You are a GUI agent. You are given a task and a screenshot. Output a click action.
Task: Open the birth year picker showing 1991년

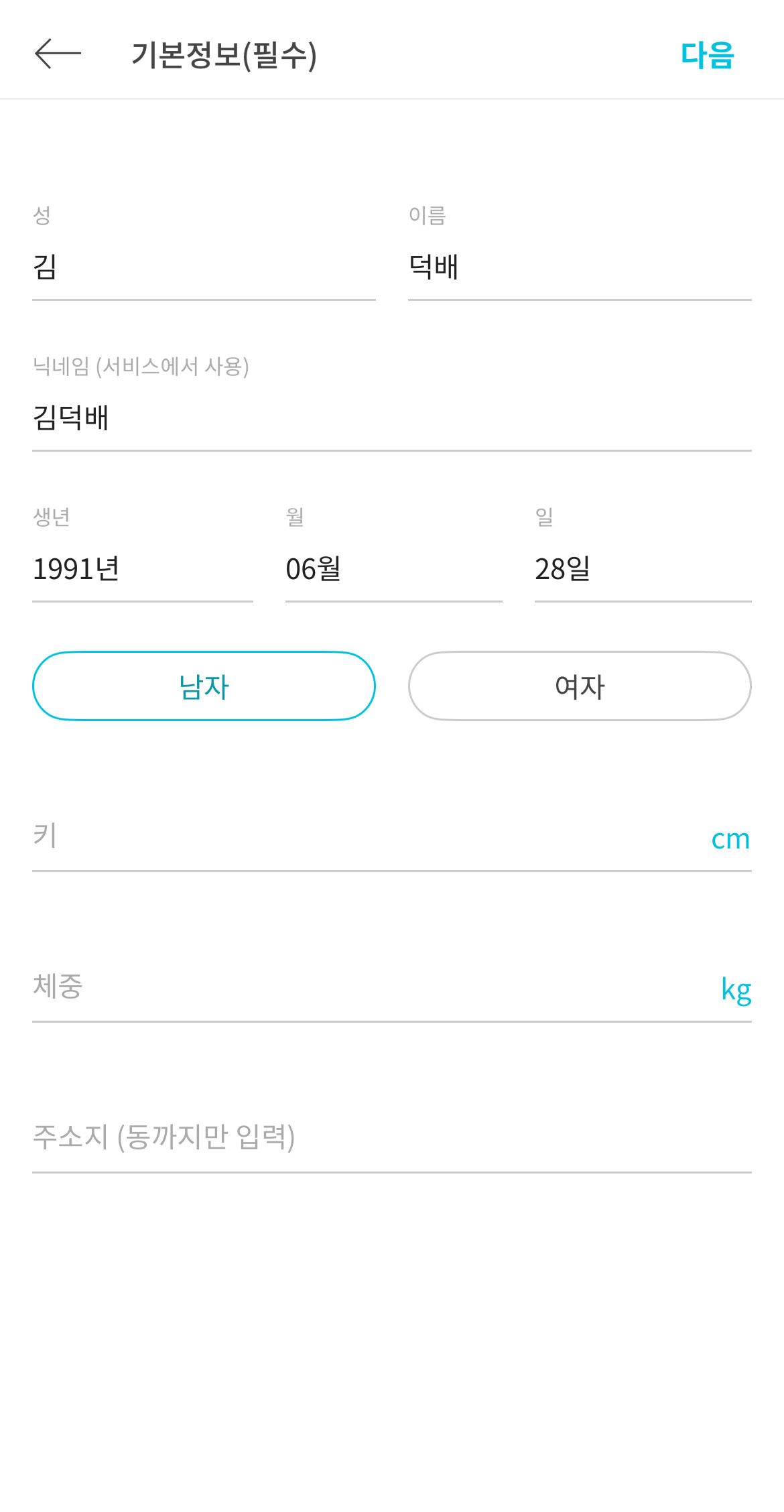(x=143, y=570)
